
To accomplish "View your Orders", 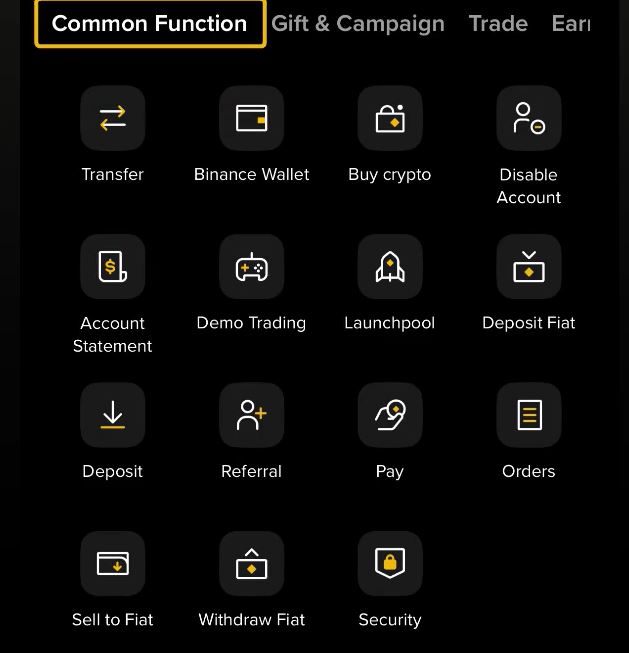I will 528,415.
